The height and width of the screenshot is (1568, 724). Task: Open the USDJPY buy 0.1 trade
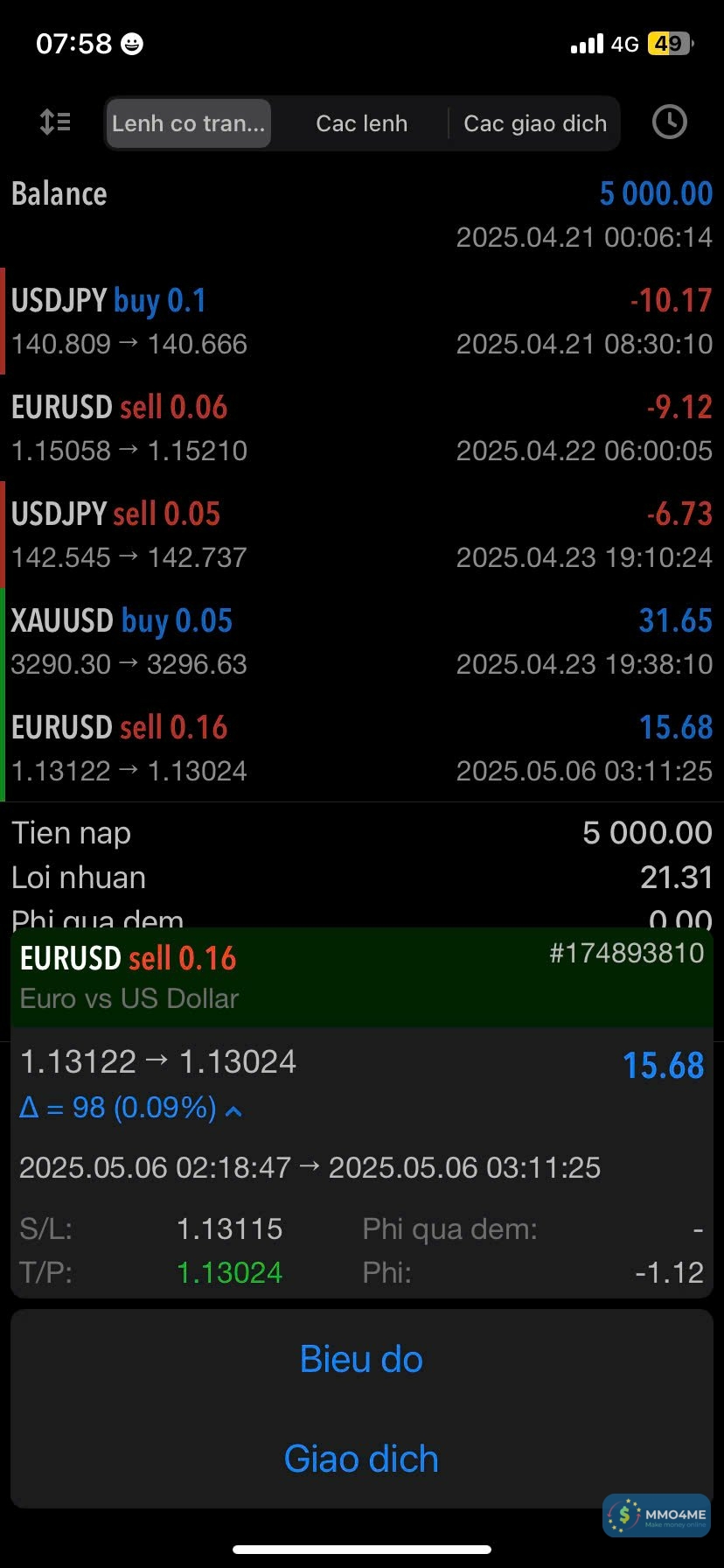pyautogui.click(x=362, y=321)
